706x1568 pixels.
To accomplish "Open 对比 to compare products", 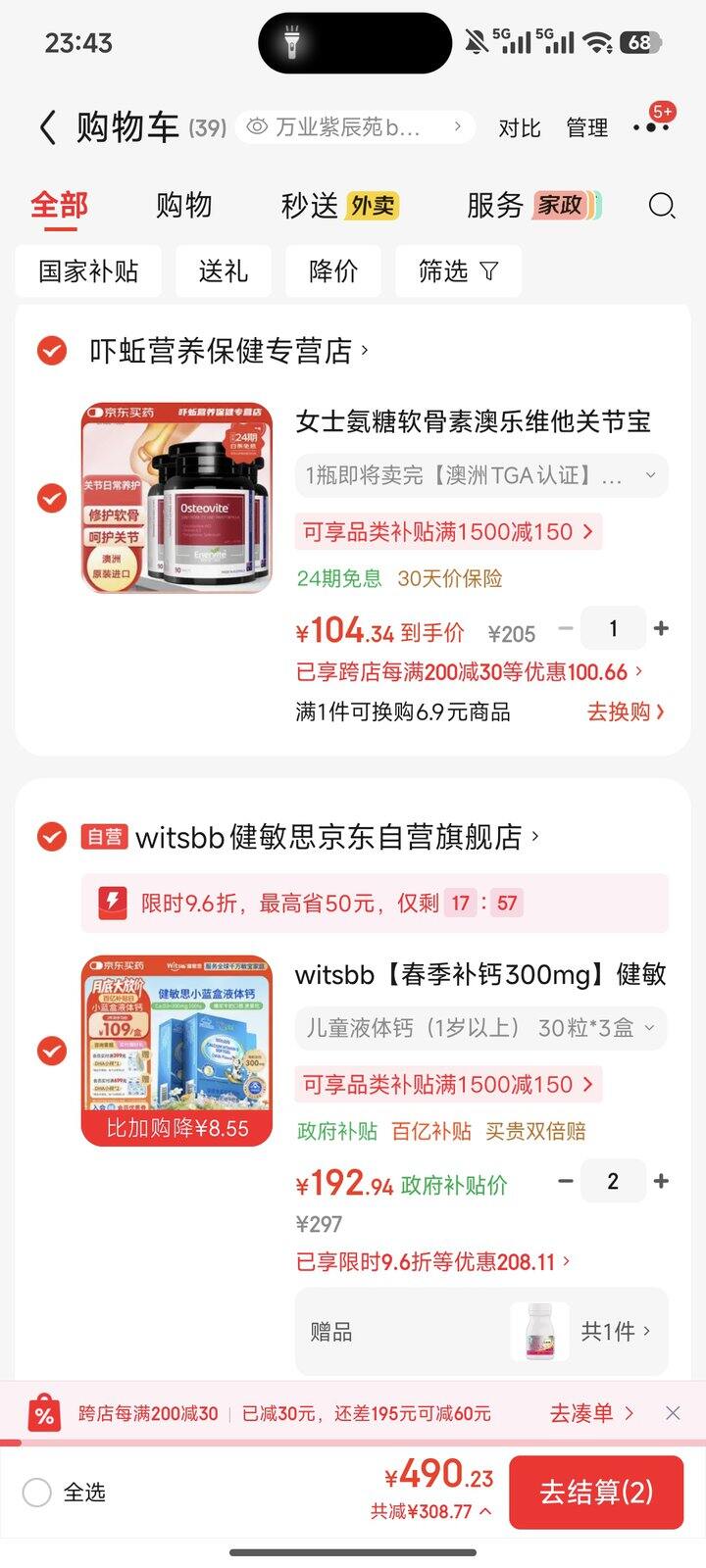I will (519, 128).
